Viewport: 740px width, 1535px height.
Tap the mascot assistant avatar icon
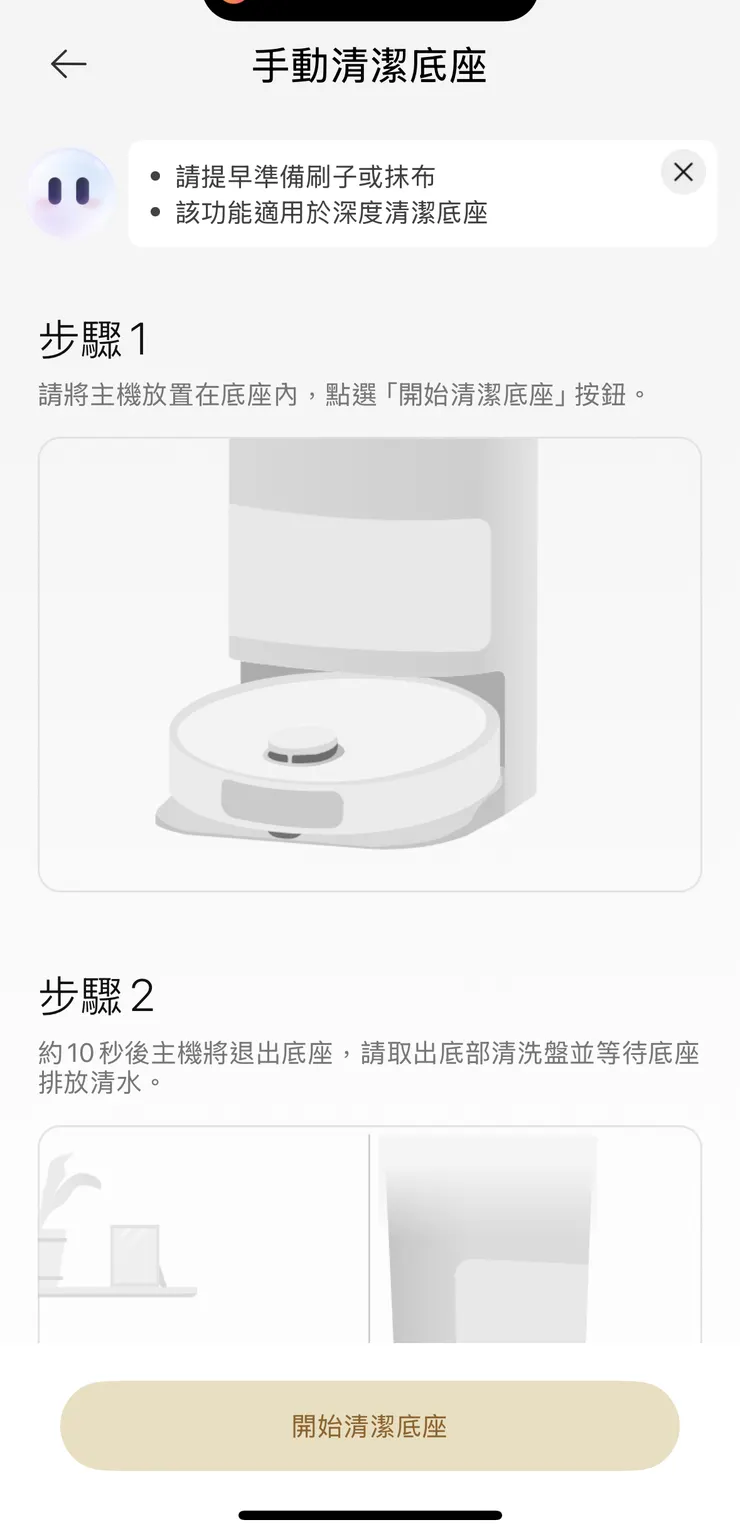[68, 192]
